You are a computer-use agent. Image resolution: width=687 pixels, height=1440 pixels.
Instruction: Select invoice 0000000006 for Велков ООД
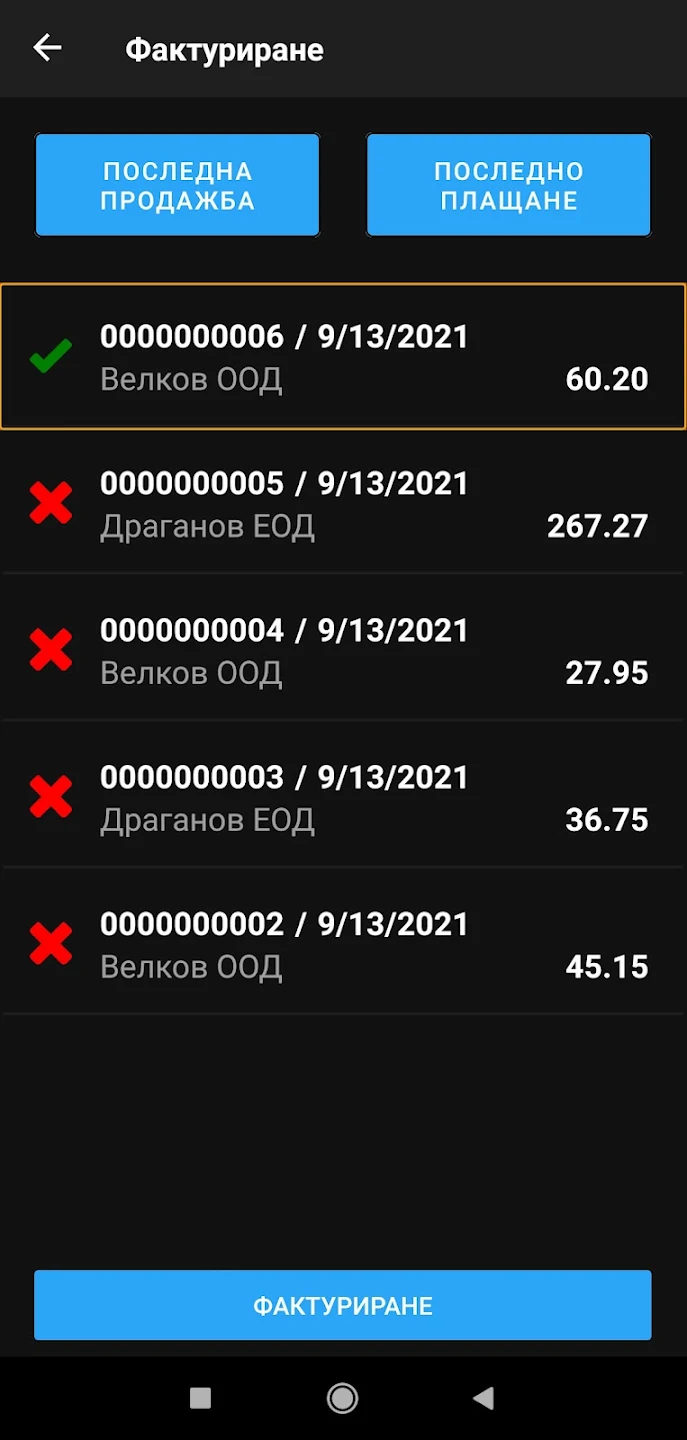coord(343,357)
